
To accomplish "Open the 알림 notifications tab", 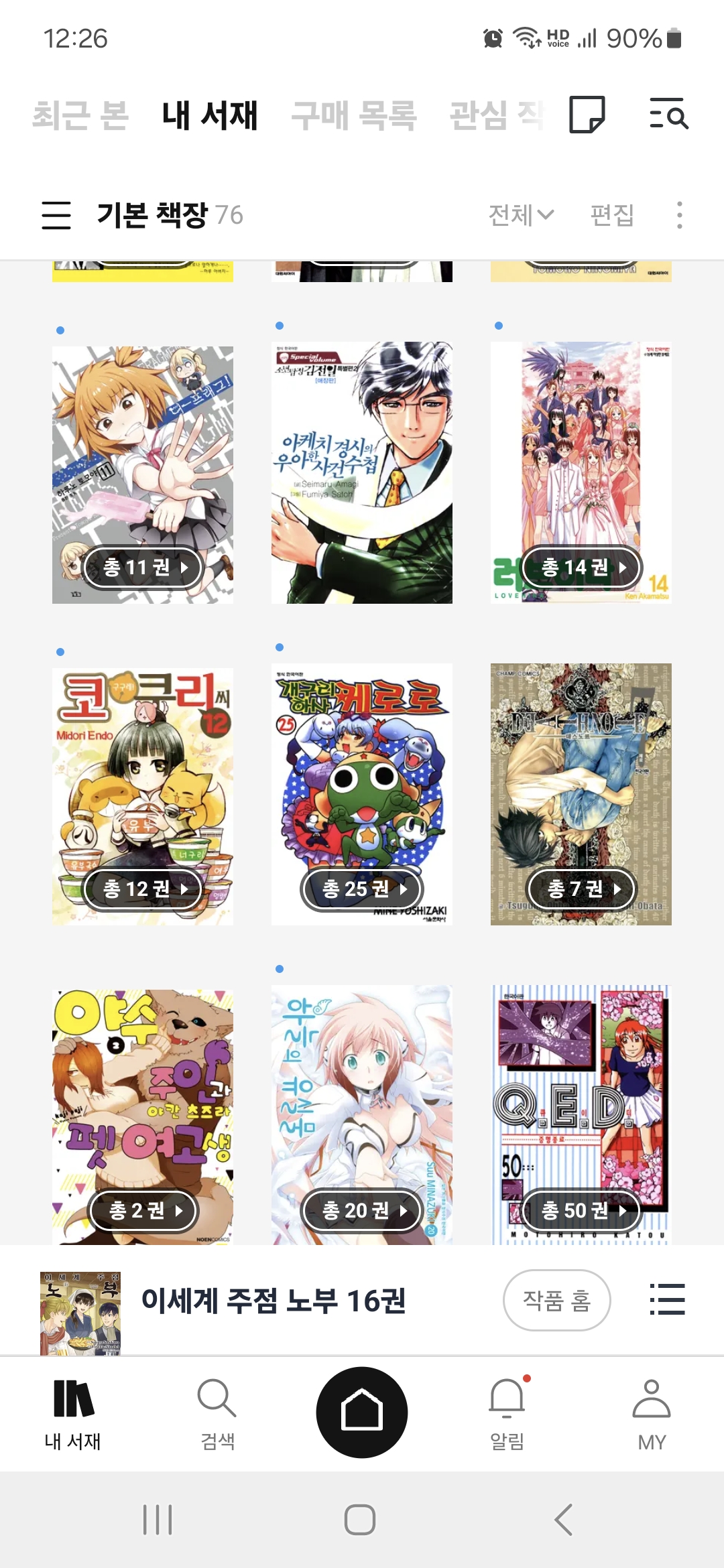I will tap(507, 1413).
